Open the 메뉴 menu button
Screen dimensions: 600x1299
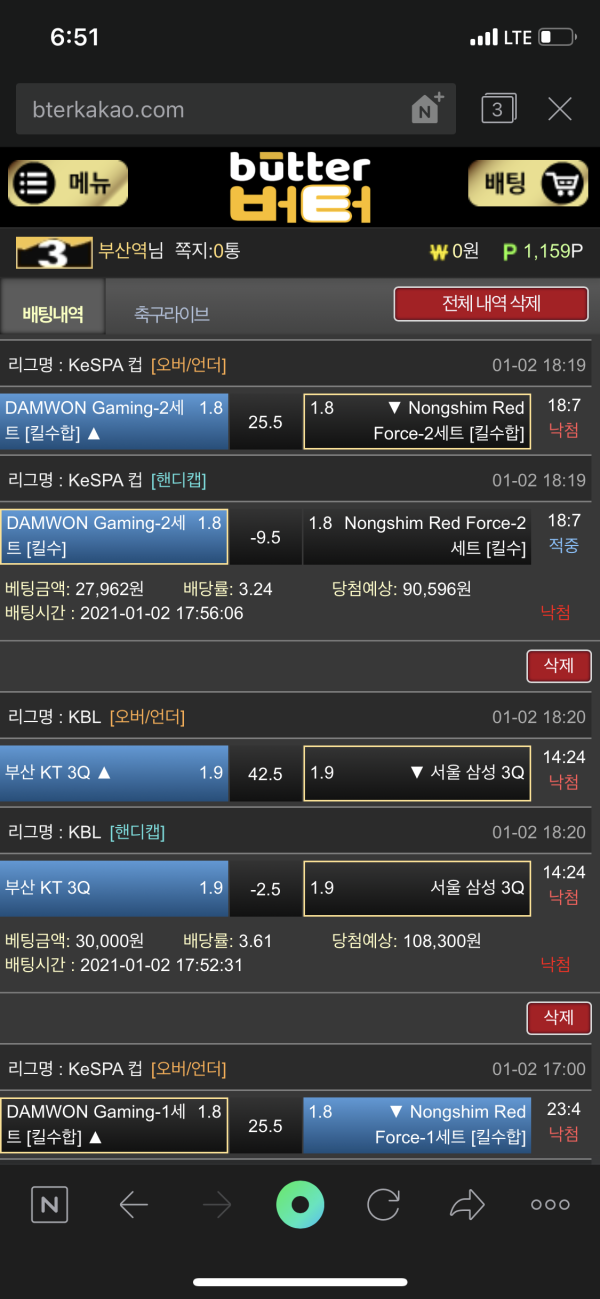point(68,184)
